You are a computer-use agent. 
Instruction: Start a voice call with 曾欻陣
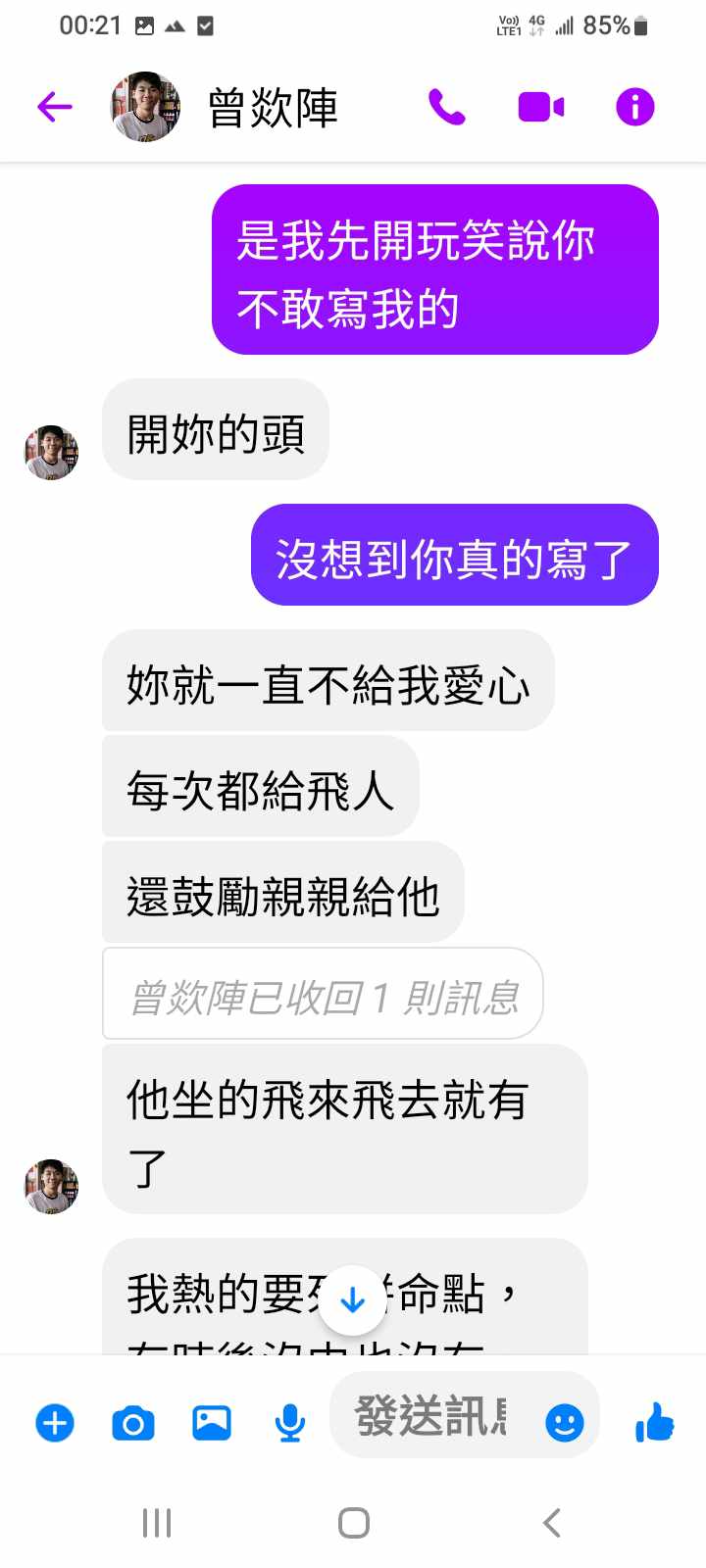click(x=447, y=107)
